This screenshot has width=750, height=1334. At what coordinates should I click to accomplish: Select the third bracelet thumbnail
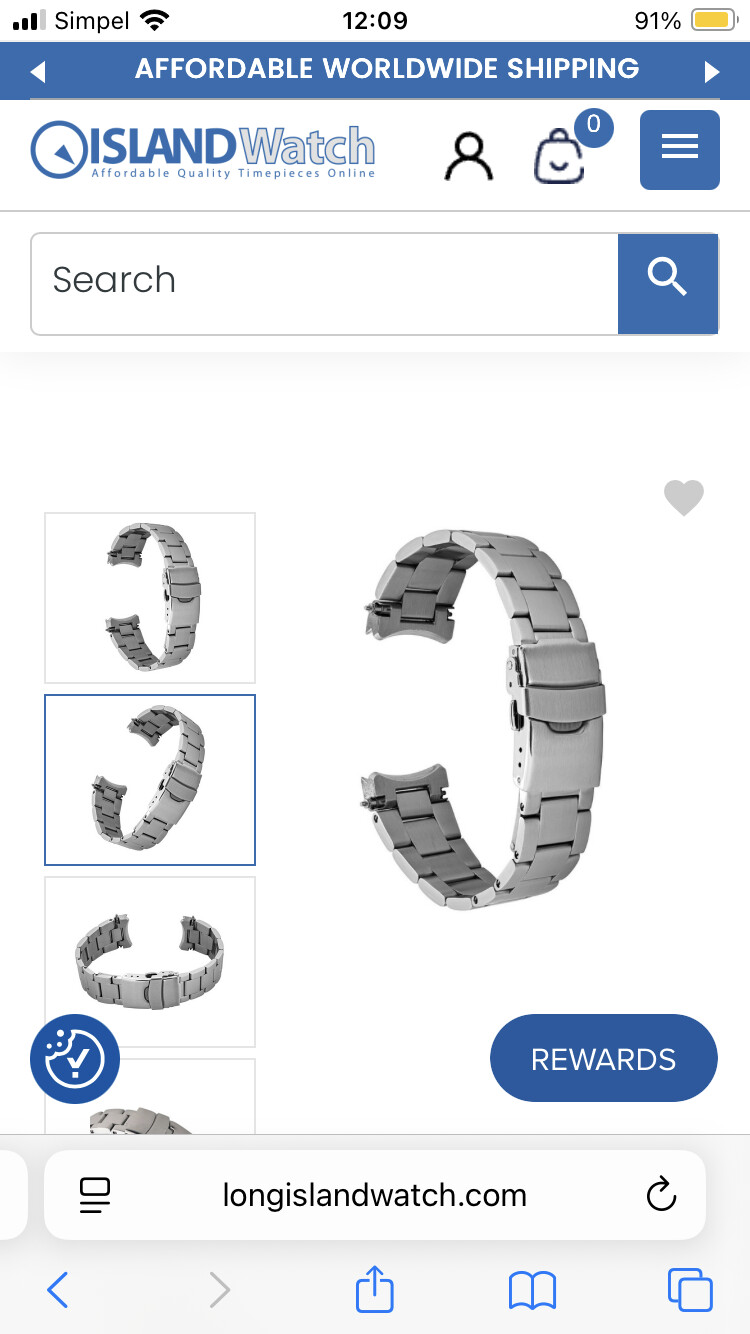(150, 962)
